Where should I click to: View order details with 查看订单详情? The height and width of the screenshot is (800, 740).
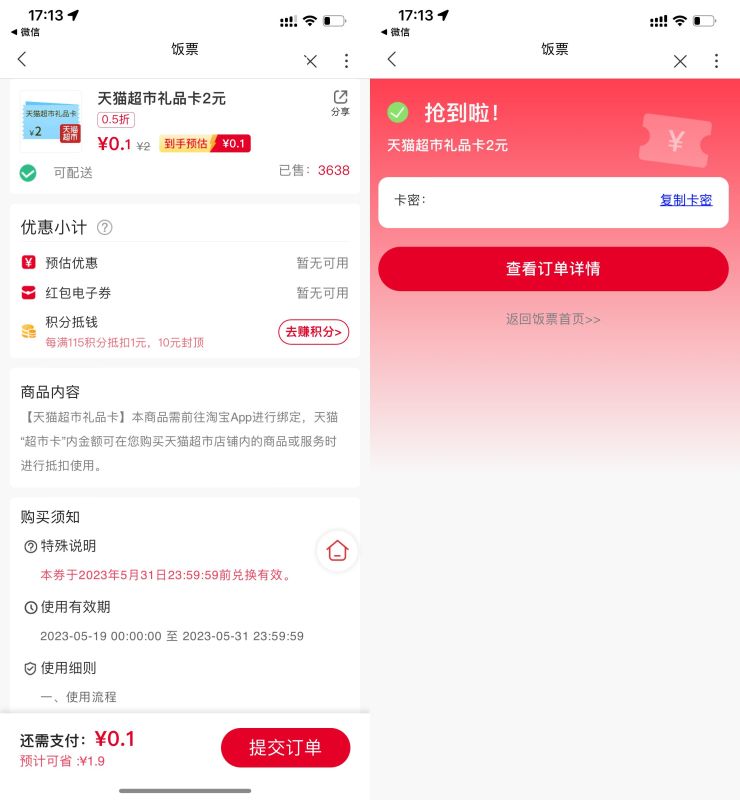tap(553, 269)
